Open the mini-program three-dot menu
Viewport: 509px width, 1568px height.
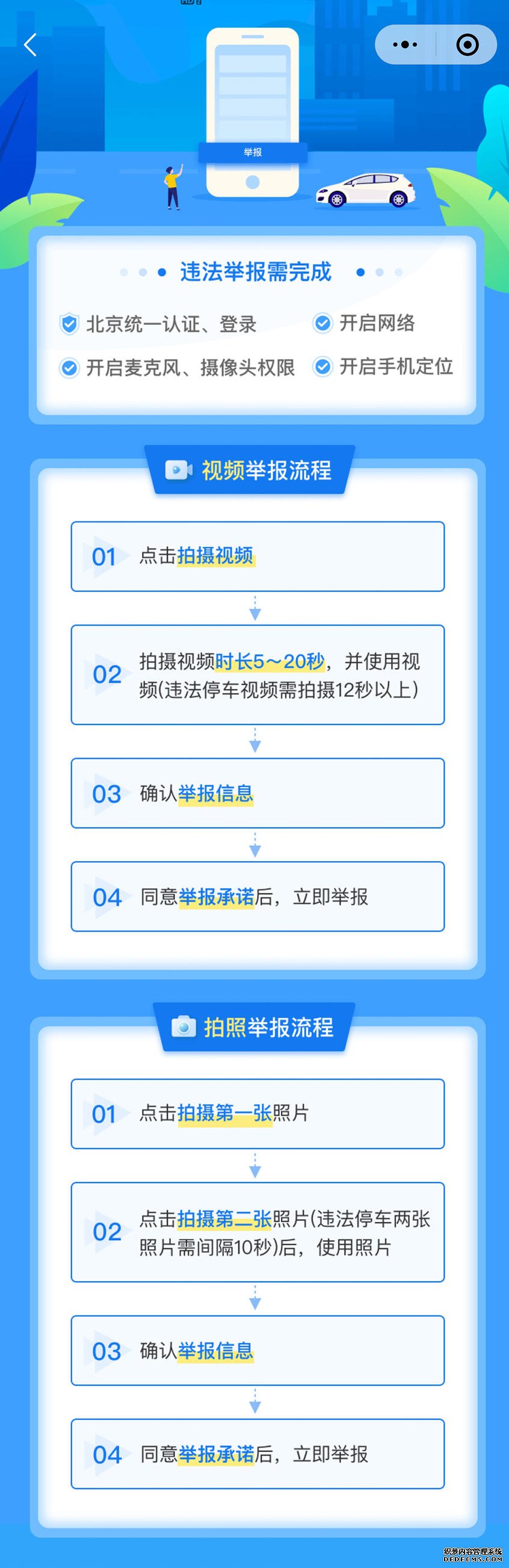point(405,45)
